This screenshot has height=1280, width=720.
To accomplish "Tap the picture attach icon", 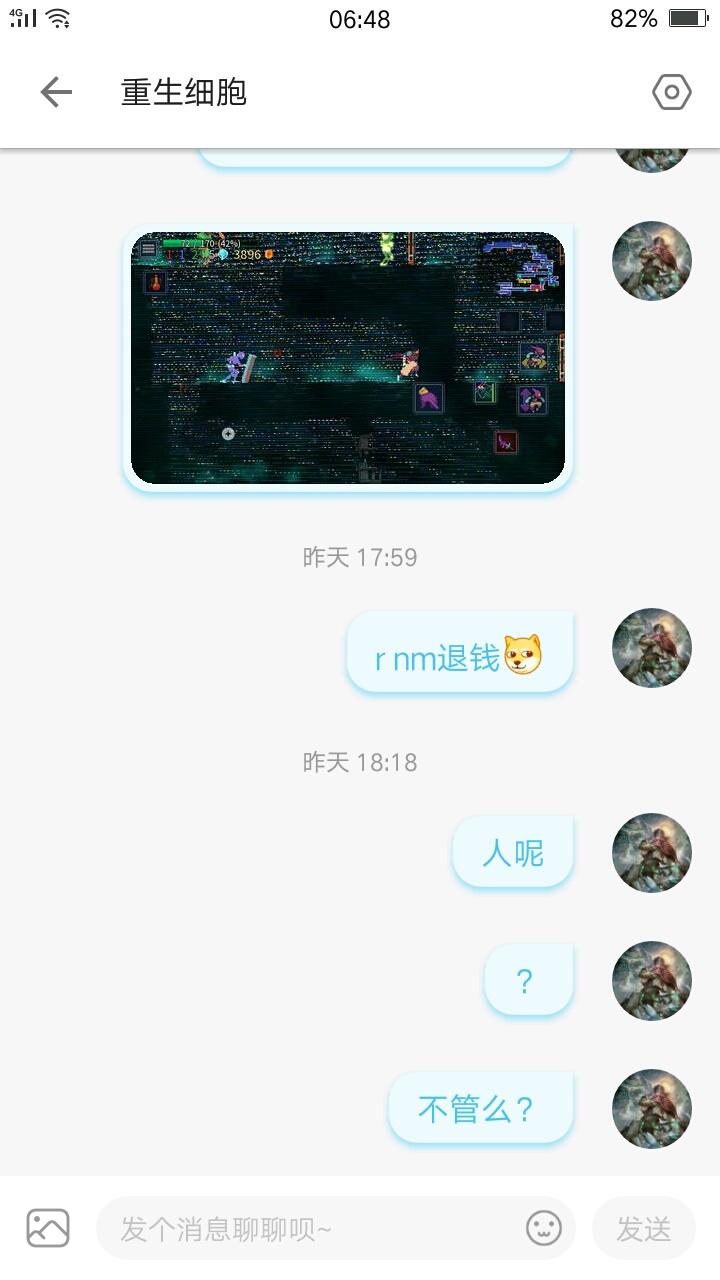I will [48, 1228].
